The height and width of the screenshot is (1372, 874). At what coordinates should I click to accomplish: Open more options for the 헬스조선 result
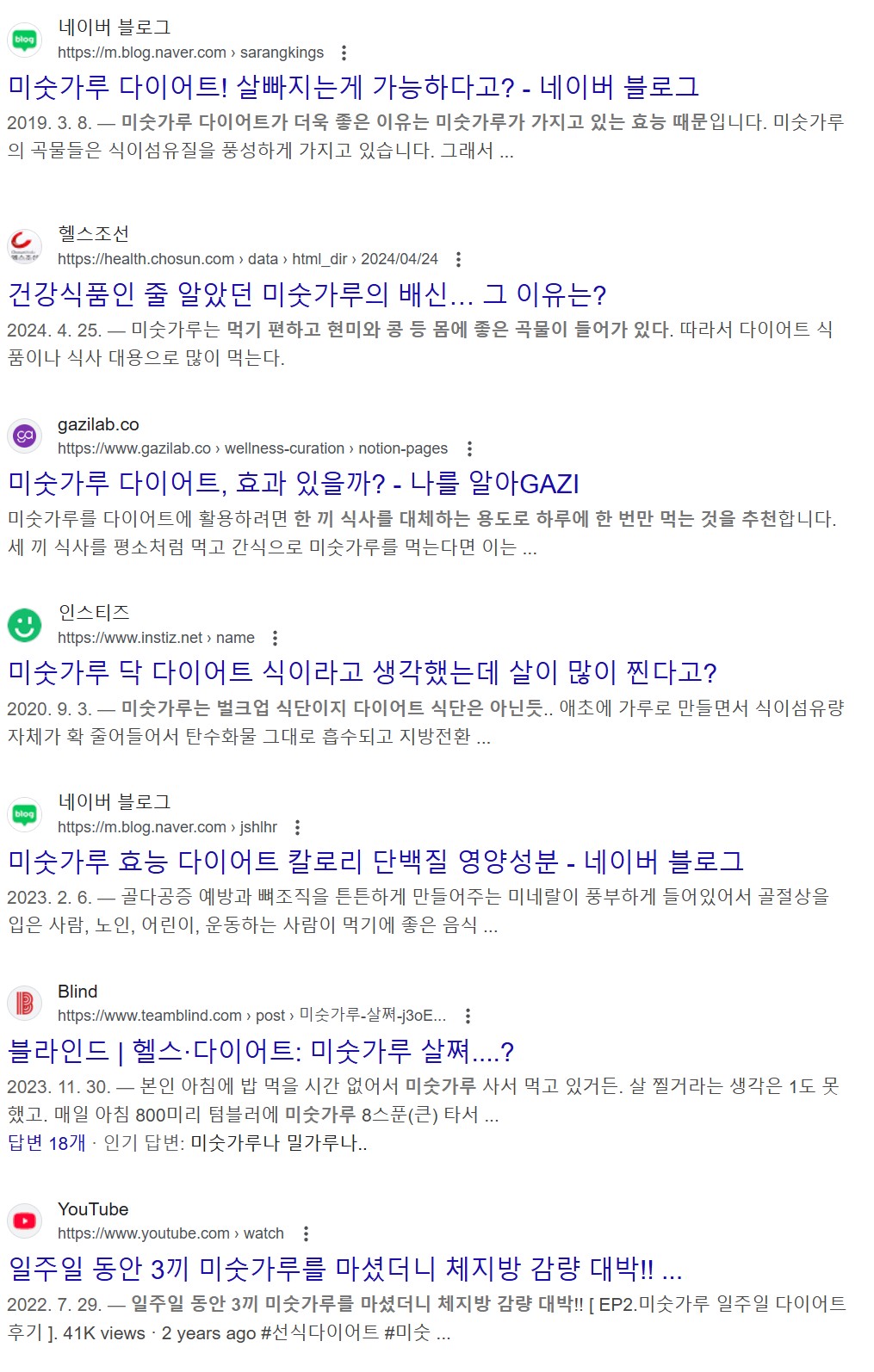click(x=458, y=259)
